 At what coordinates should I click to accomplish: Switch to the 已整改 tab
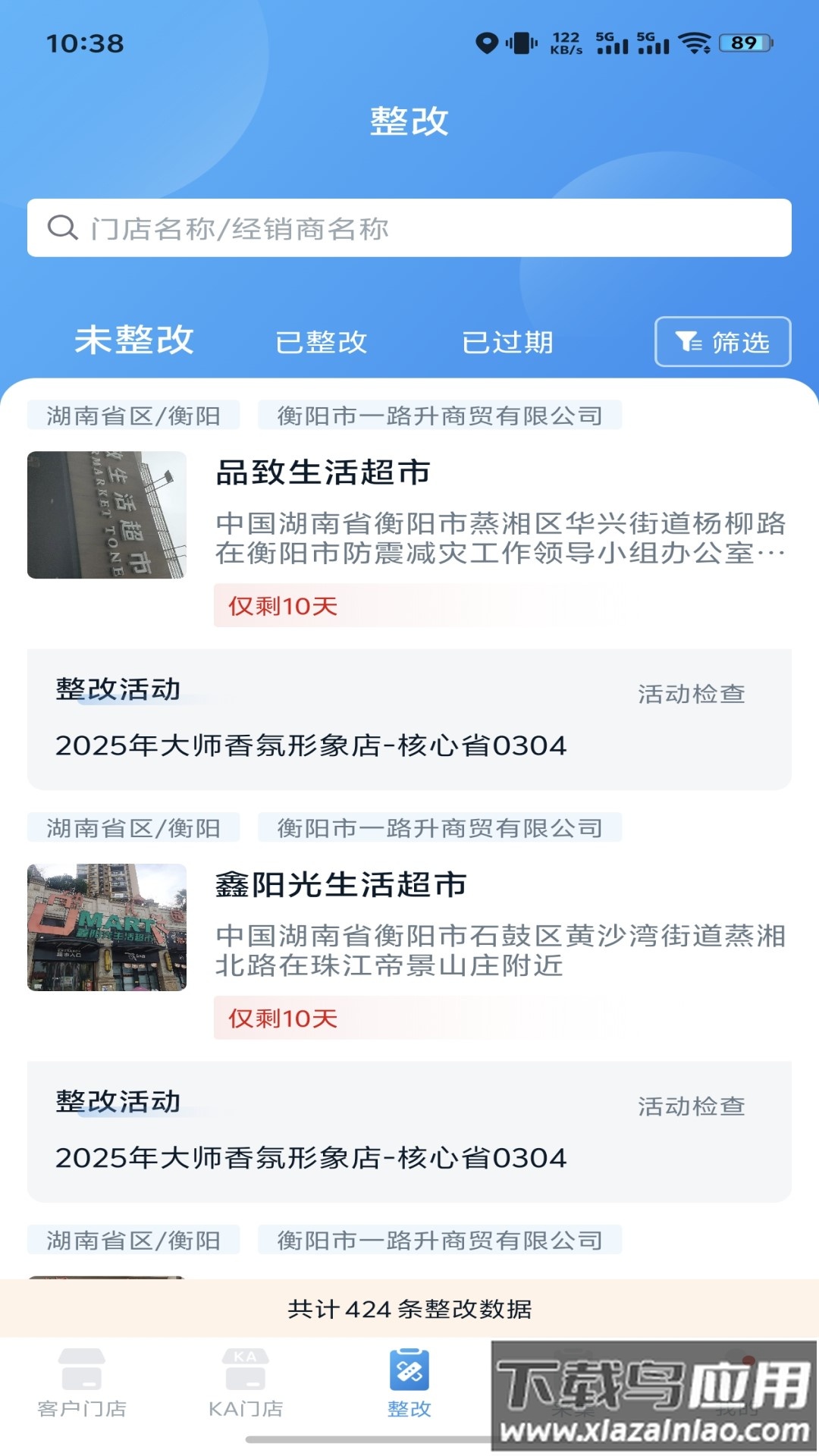(322, 343)
